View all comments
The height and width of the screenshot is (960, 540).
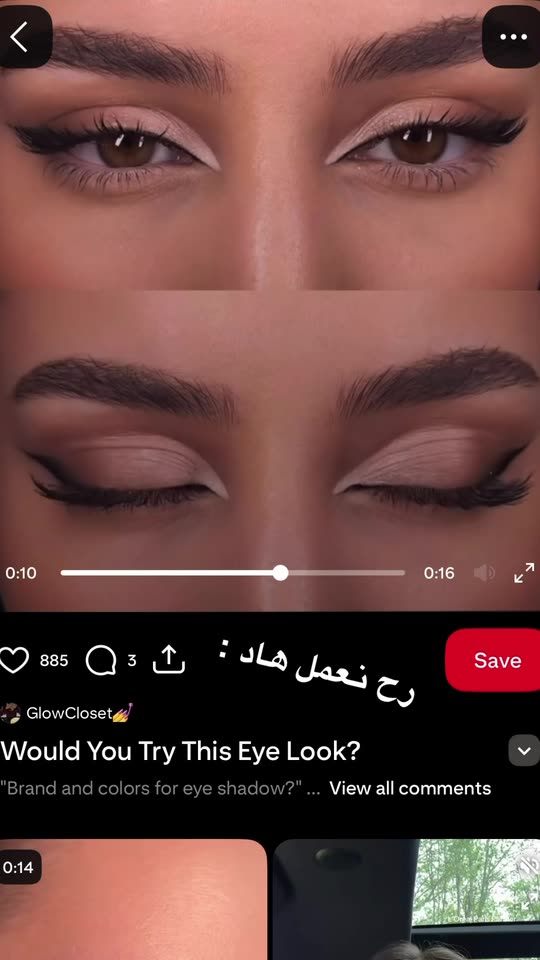[x=410, y=788]
